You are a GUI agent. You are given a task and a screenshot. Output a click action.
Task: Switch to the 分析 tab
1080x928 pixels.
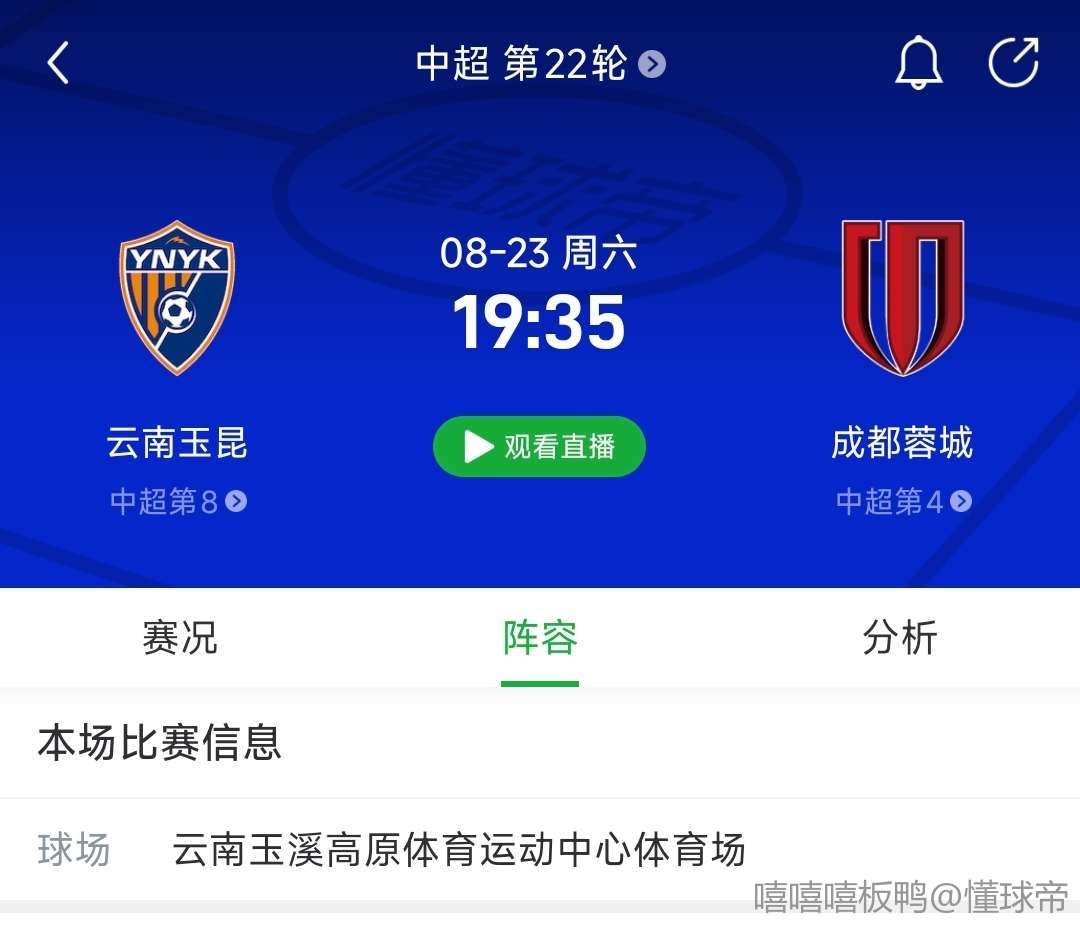900,638
